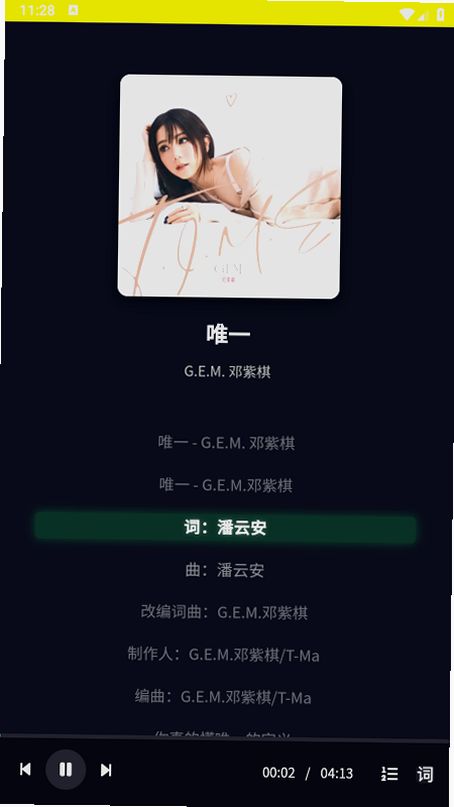Skip to the next track

(106, 770)
